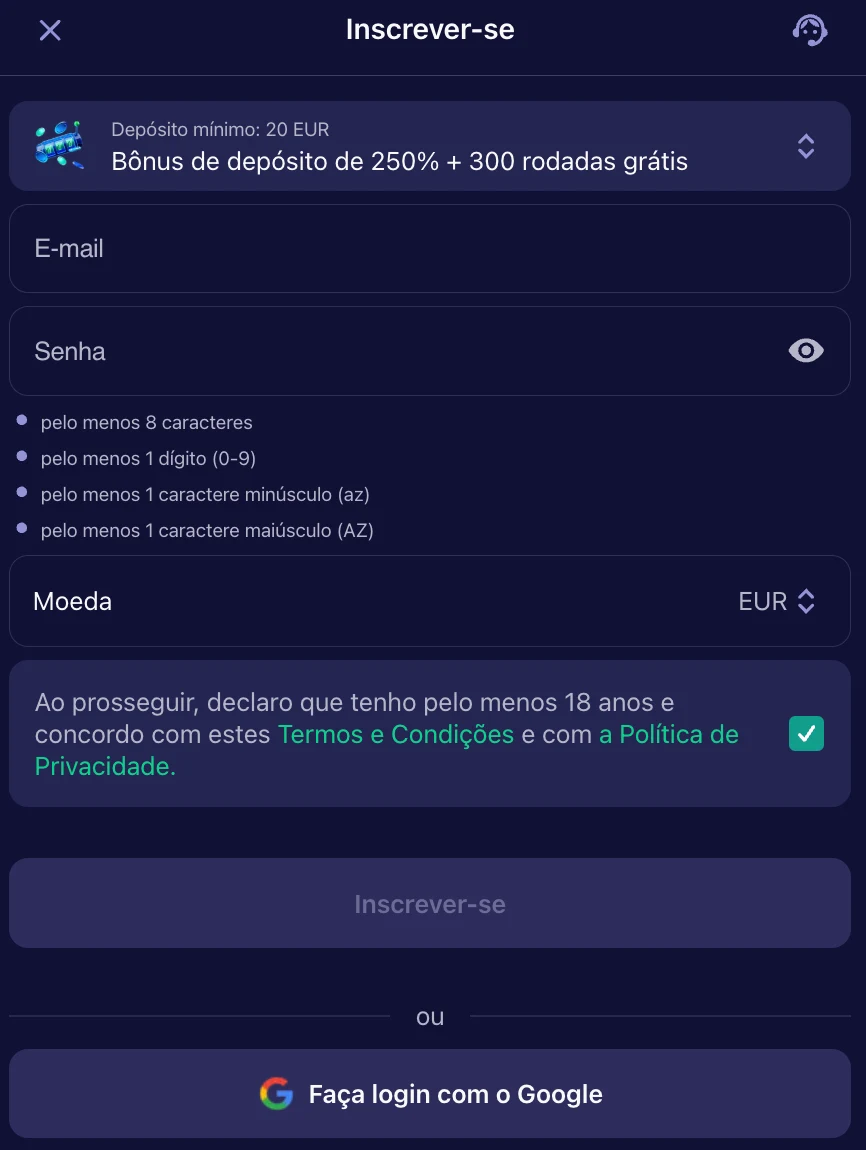
Task: Click inside the E-mail input field
Action: click(430, 248)
